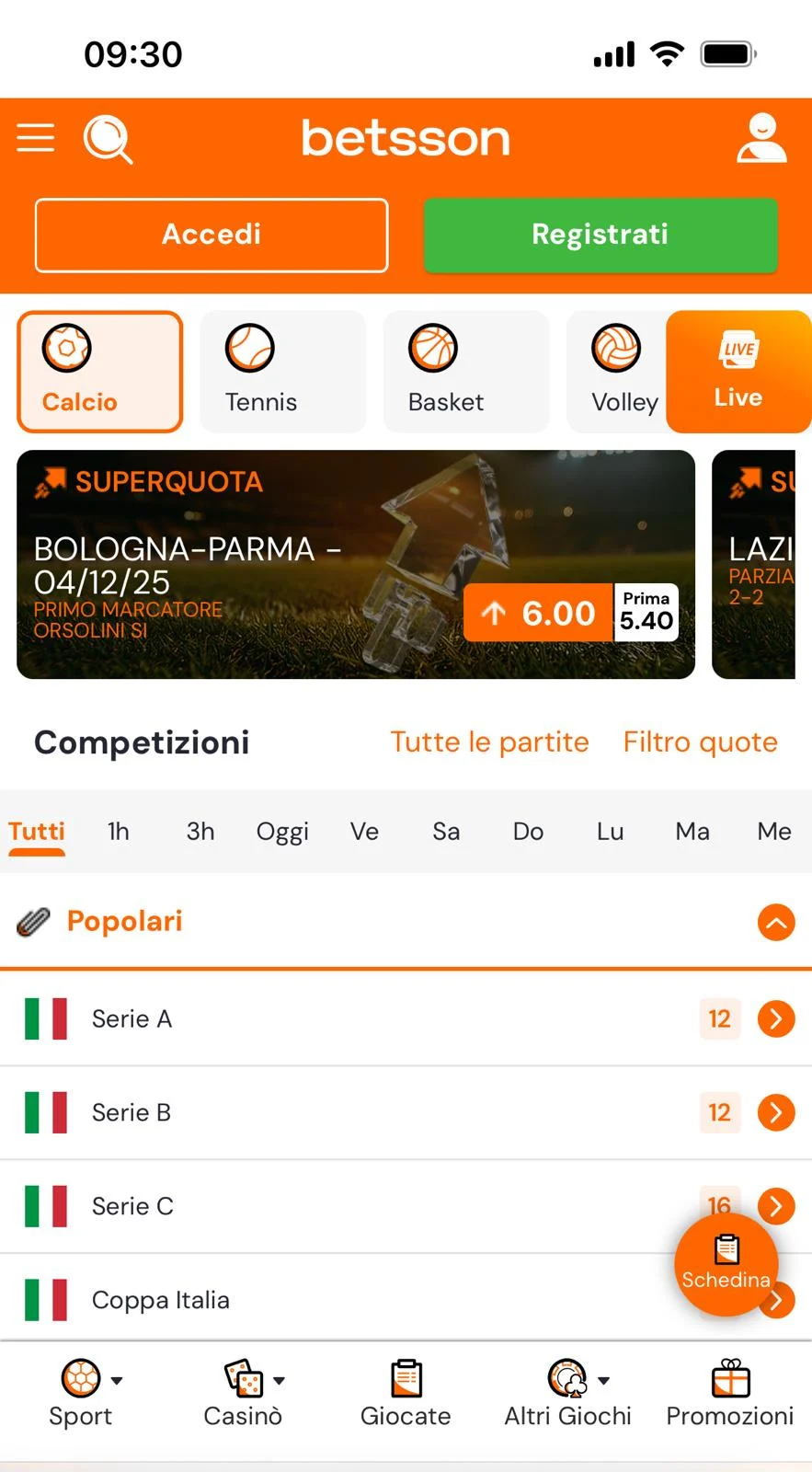Viewport: 812px width, 1472px height.
Task: Open Tutte le partite link
Action: pos(489,742)
